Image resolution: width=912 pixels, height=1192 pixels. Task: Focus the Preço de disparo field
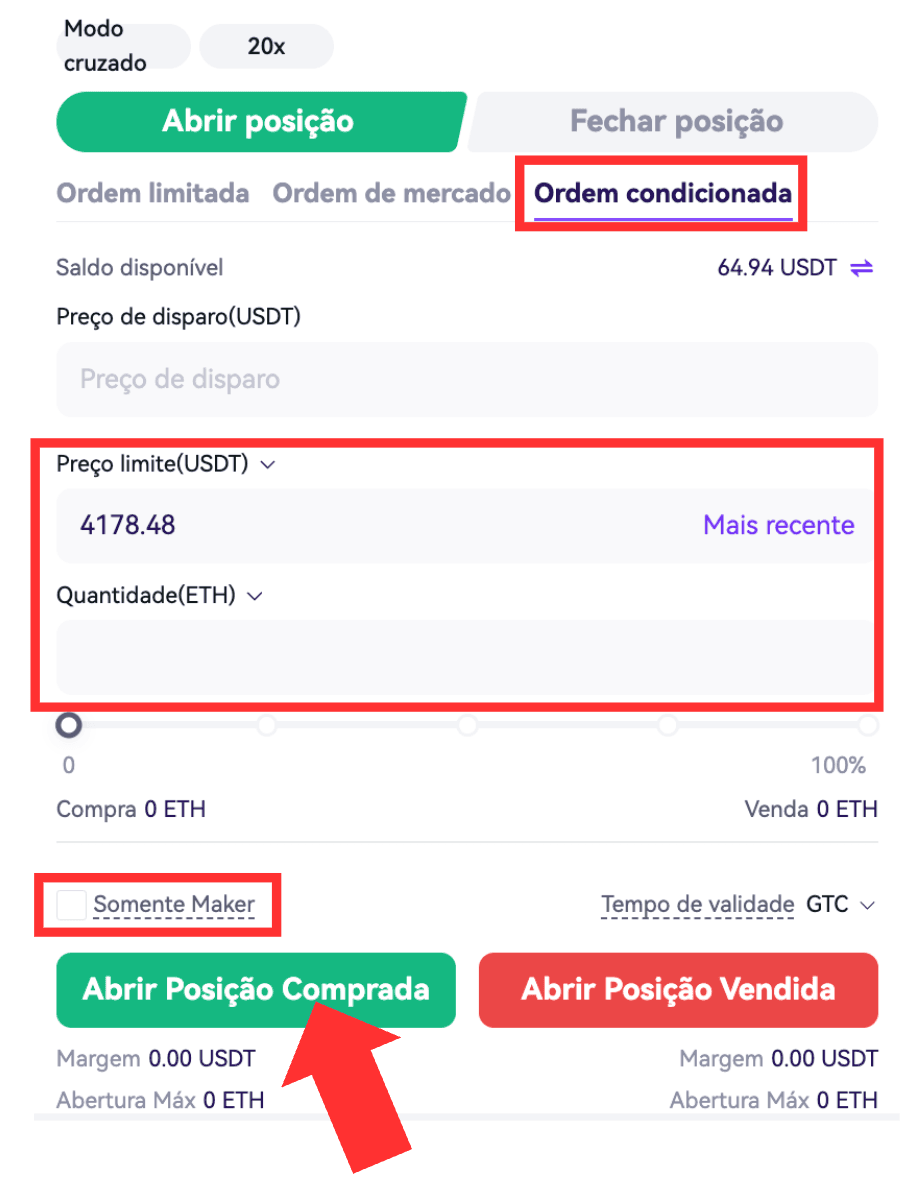466,380
